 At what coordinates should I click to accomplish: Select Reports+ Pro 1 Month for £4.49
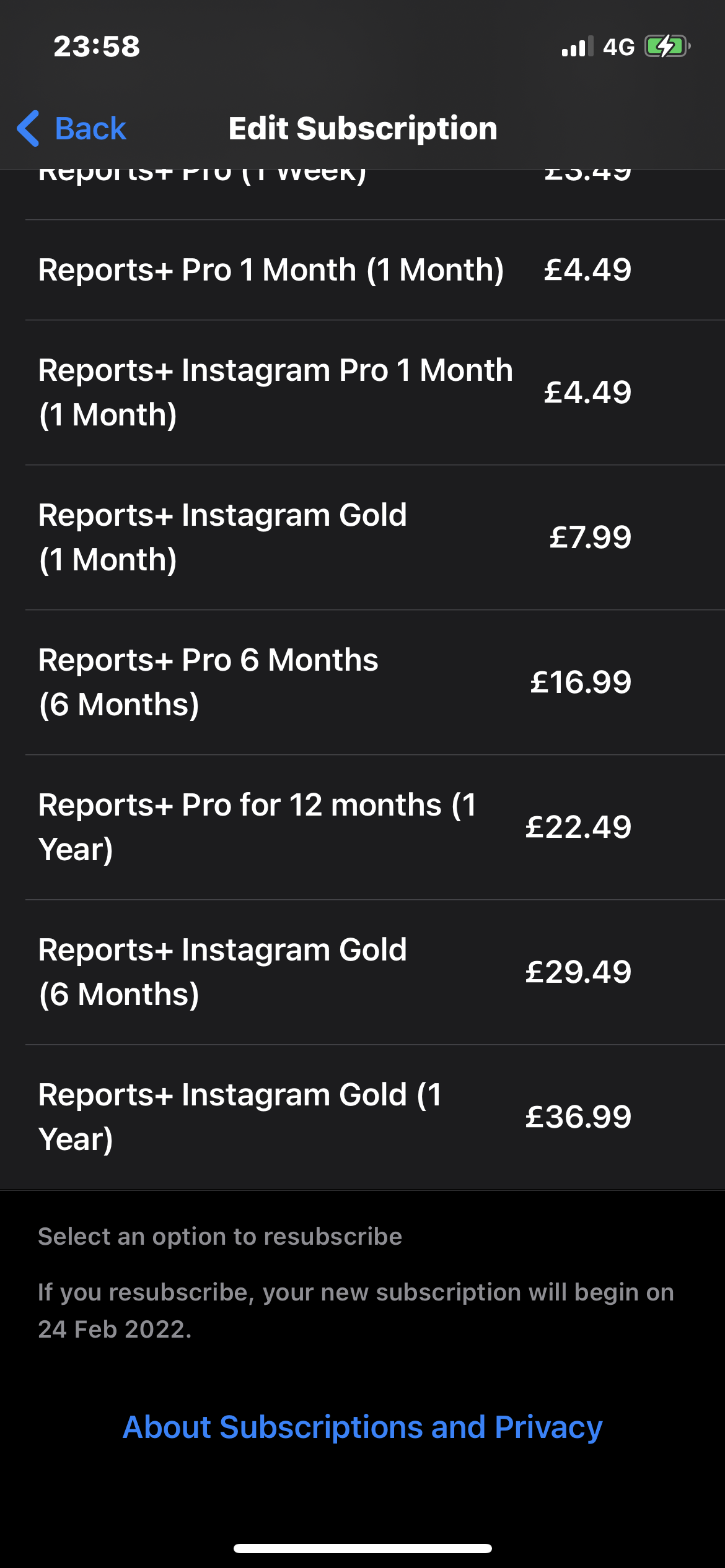pos(335,270)
